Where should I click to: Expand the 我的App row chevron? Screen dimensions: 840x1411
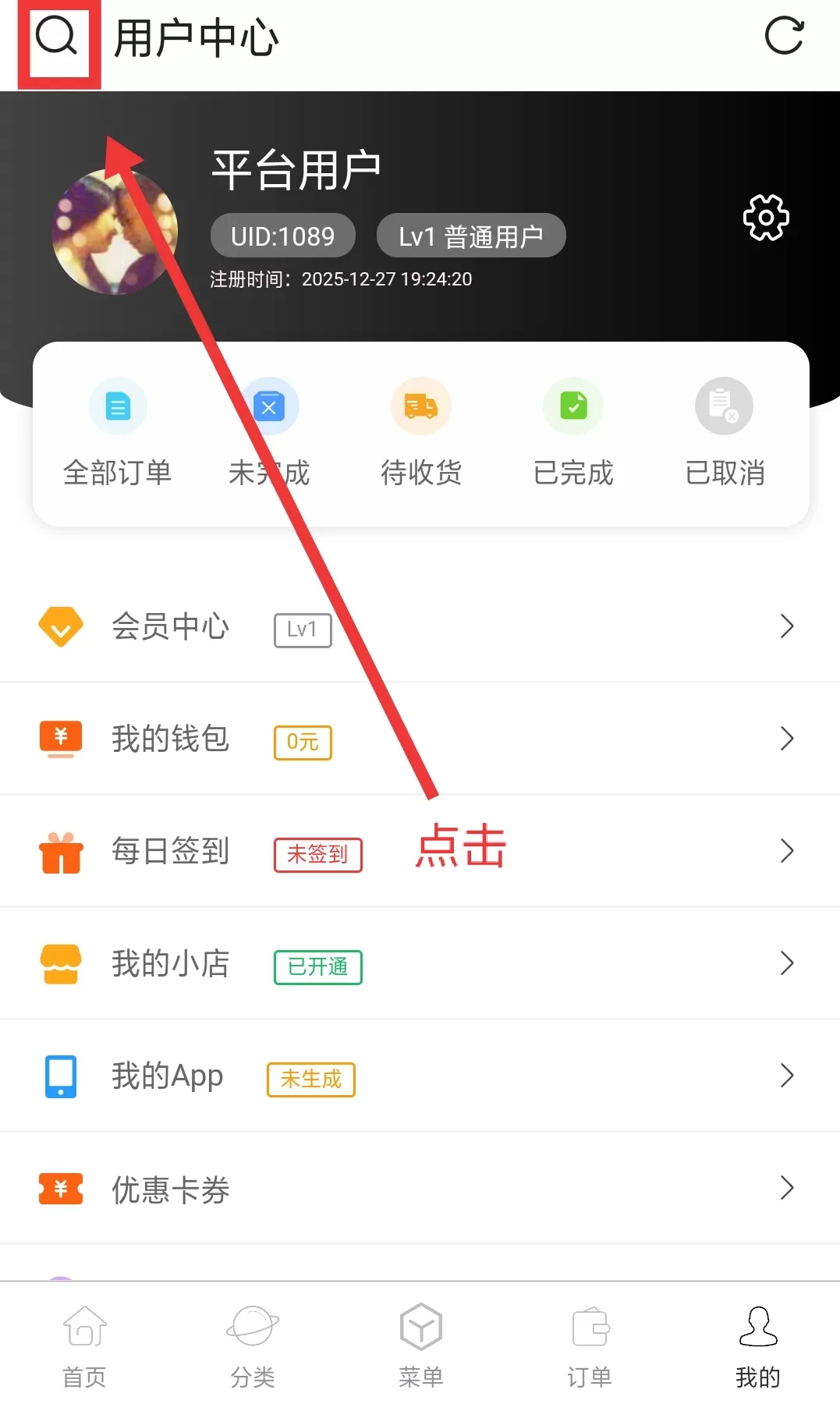coord(786,1076)
